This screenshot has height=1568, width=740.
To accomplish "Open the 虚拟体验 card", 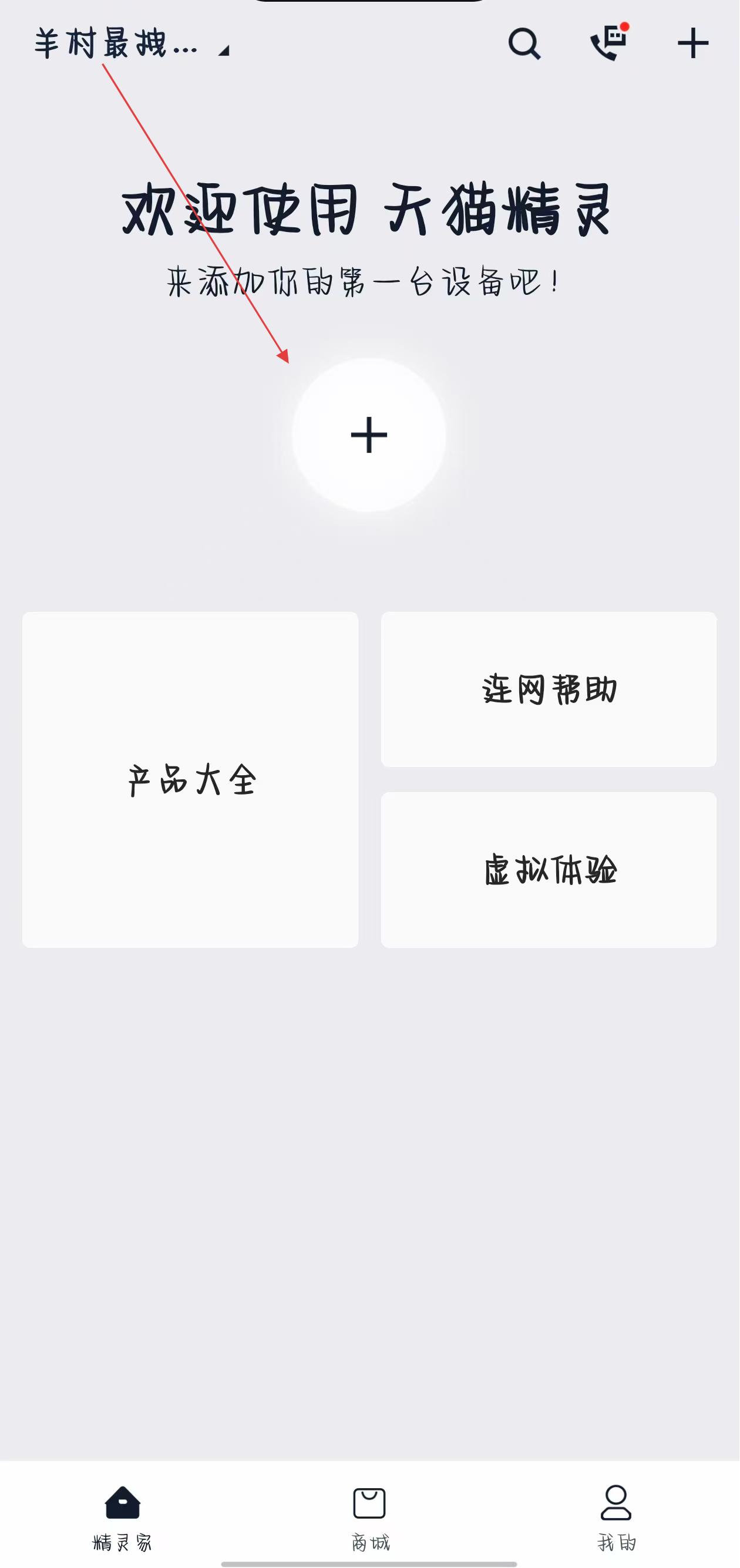I will [x=549, y=869].
